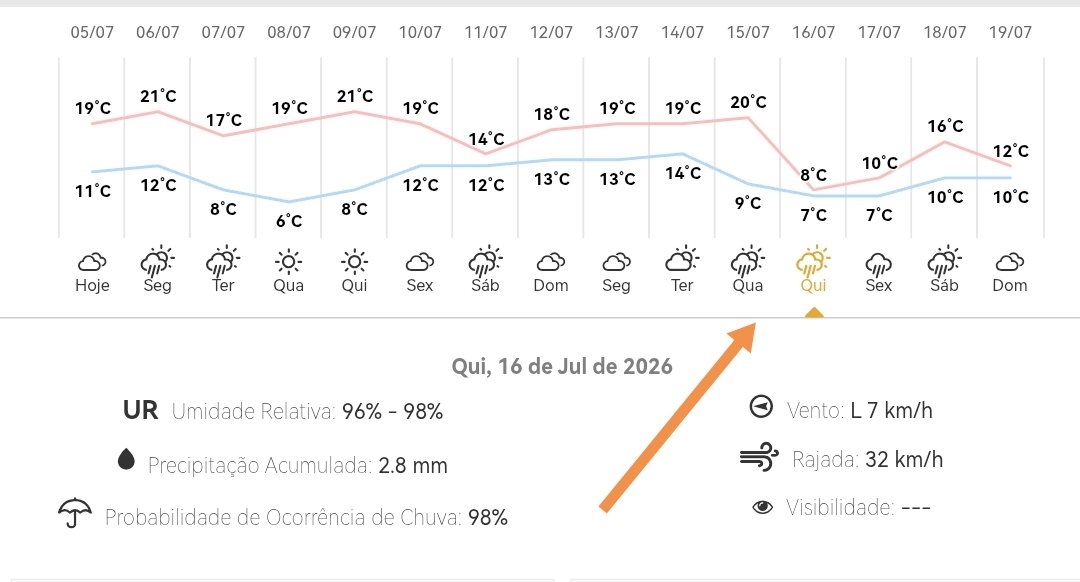
Task: Select Qua 15/07 forecast day
Action: 747,271
